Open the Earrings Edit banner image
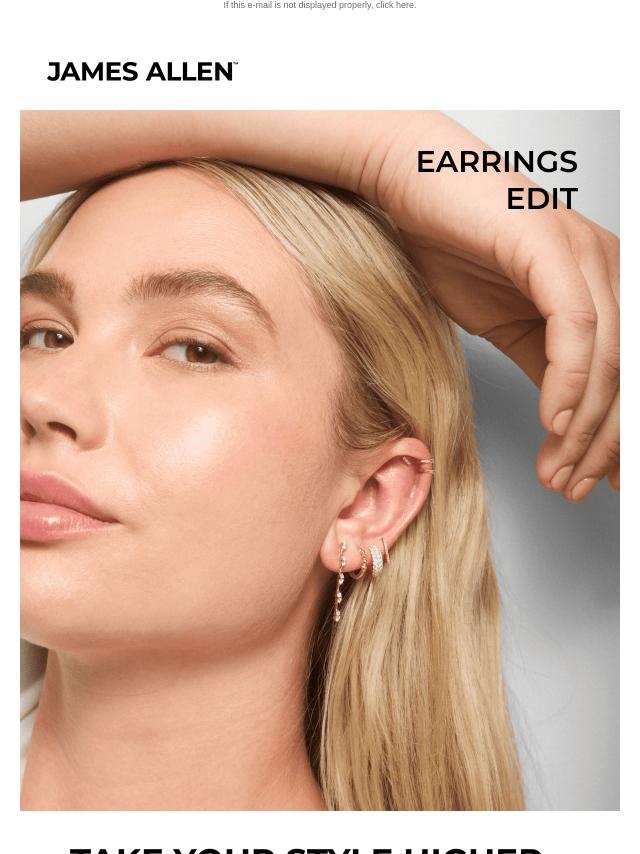Screen dimensions: 640x854 (x=320, y=460)
